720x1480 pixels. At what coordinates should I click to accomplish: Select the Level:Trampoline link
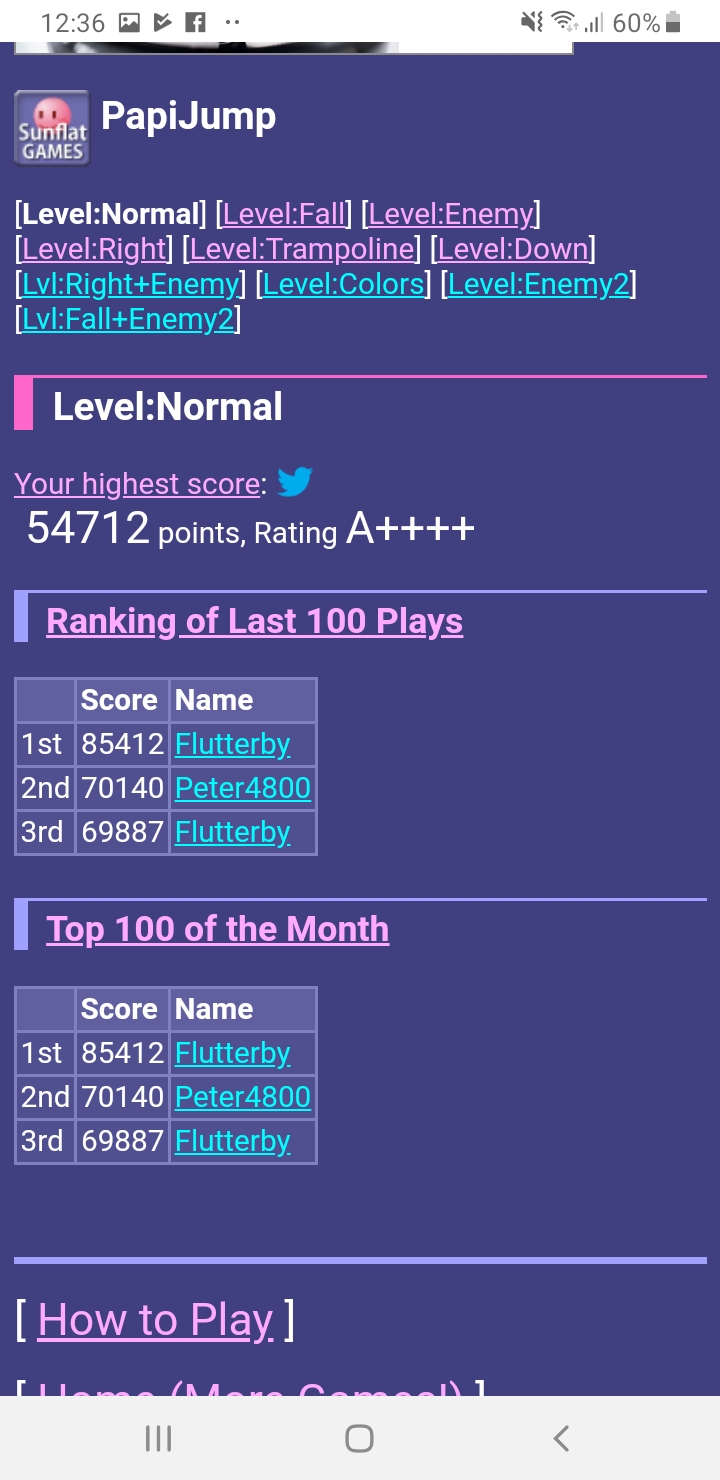[x=302, y=249]
